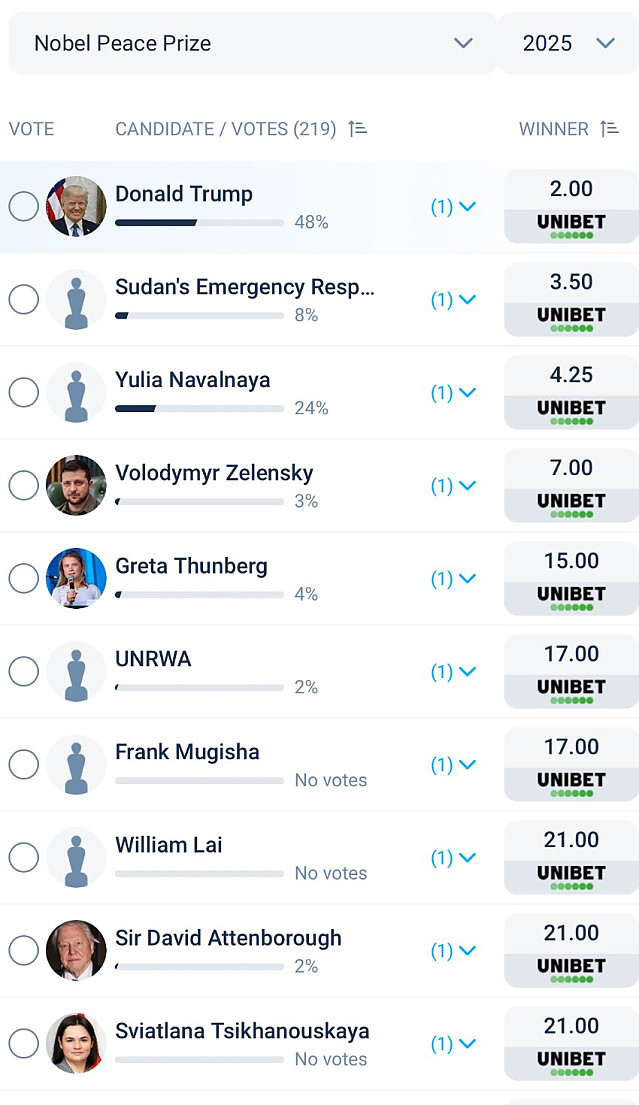Open the Nobel Peace Prize dropdown
Image resolution: width=639 pixels, height=1105 pixels.
252,43
